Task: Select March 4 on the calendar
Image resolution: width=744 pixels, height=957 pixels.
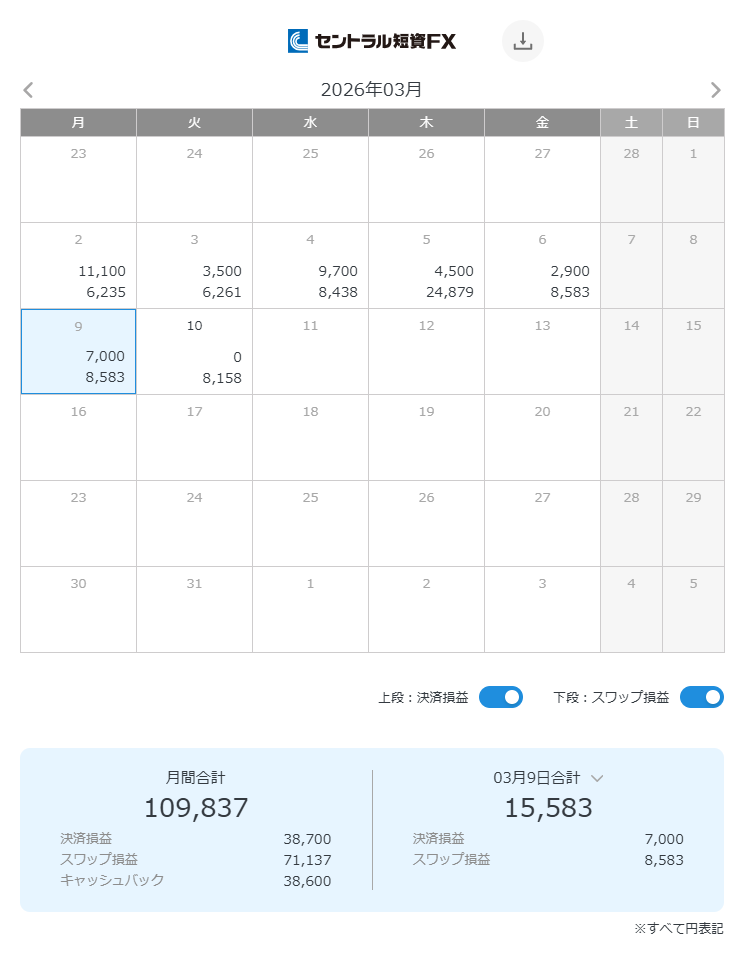Action: pyautogui.click(x=310, y=265)
